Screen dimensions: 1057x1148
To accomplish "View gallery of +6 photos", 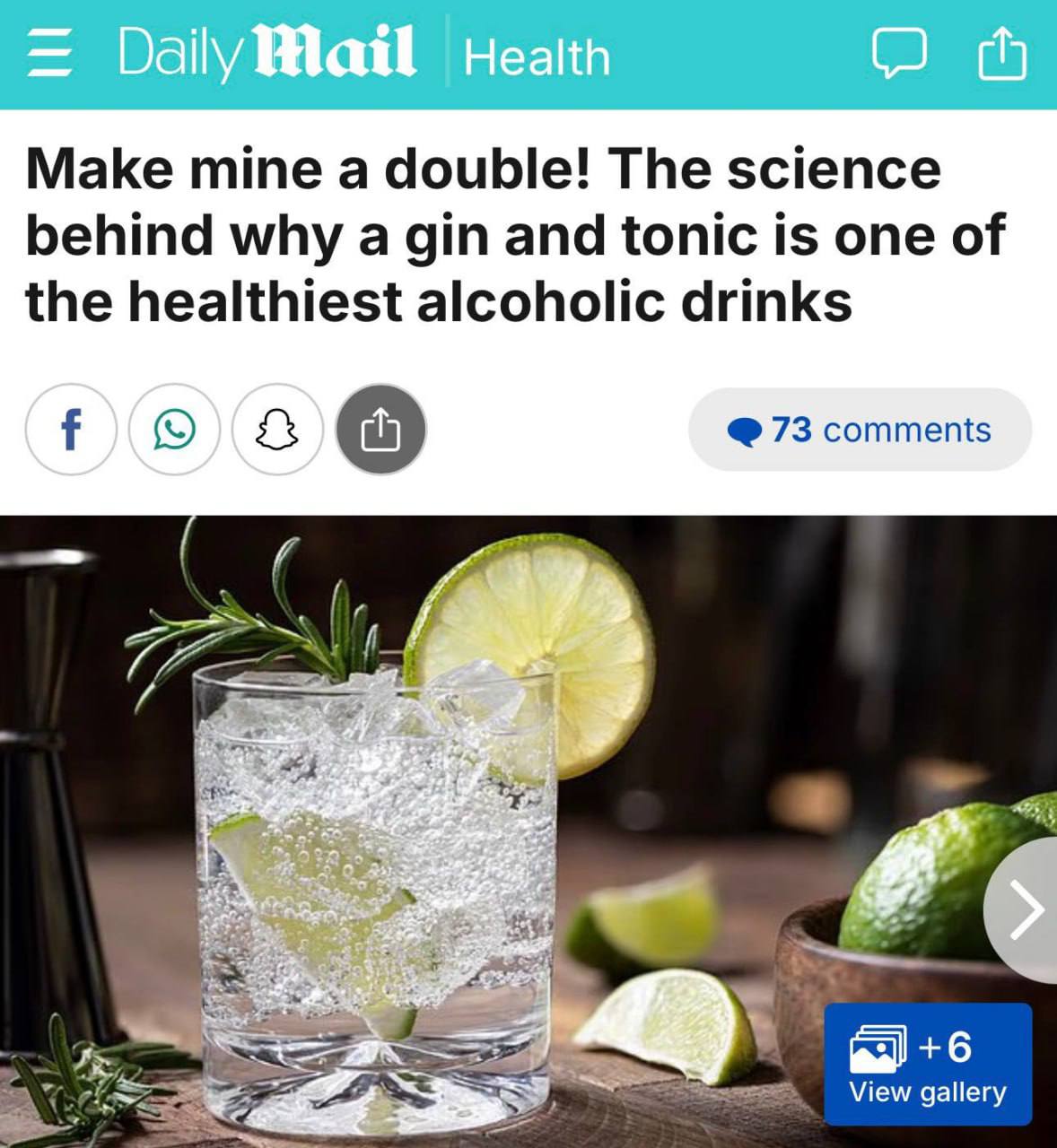I will [x=928, y=1064].
